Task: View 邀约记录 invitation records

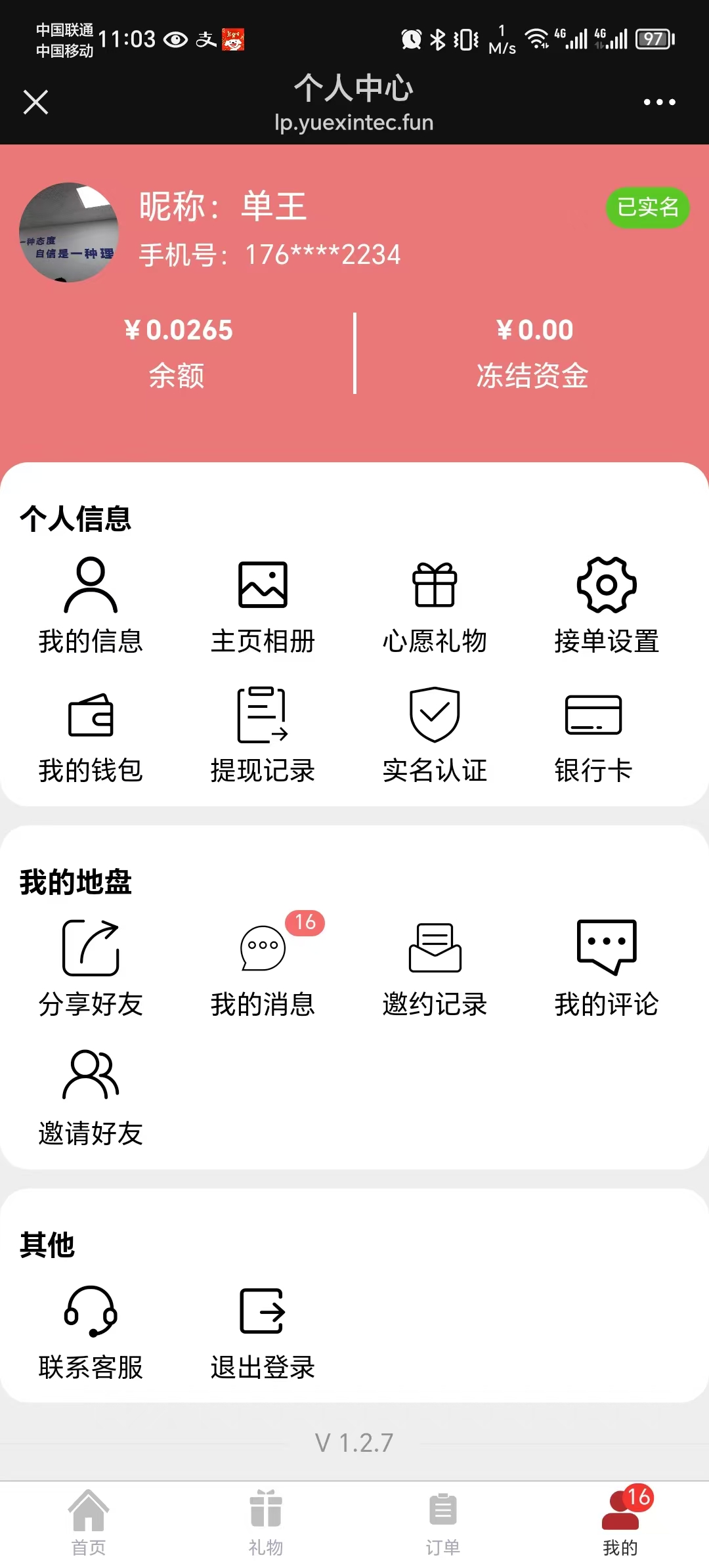Action: 435,968
